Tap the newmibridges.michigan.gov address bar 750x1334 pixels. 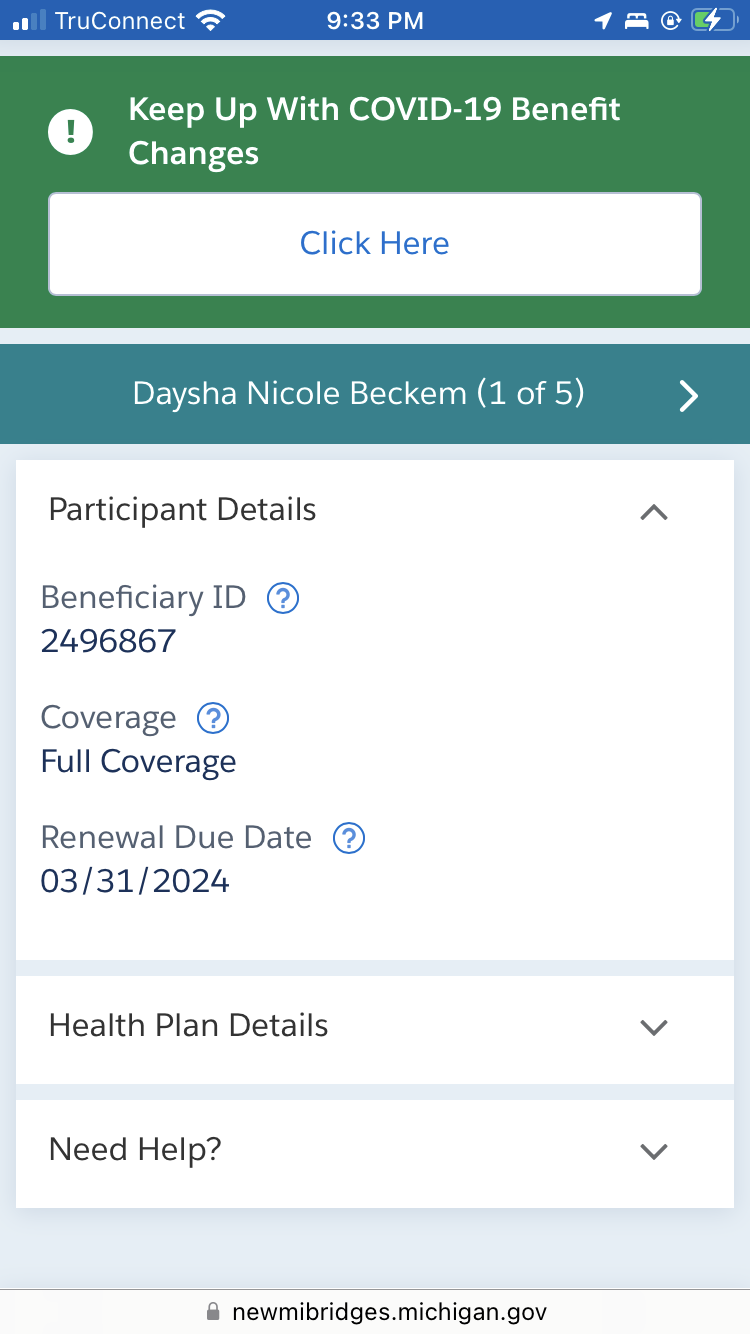coord(375,1311)
